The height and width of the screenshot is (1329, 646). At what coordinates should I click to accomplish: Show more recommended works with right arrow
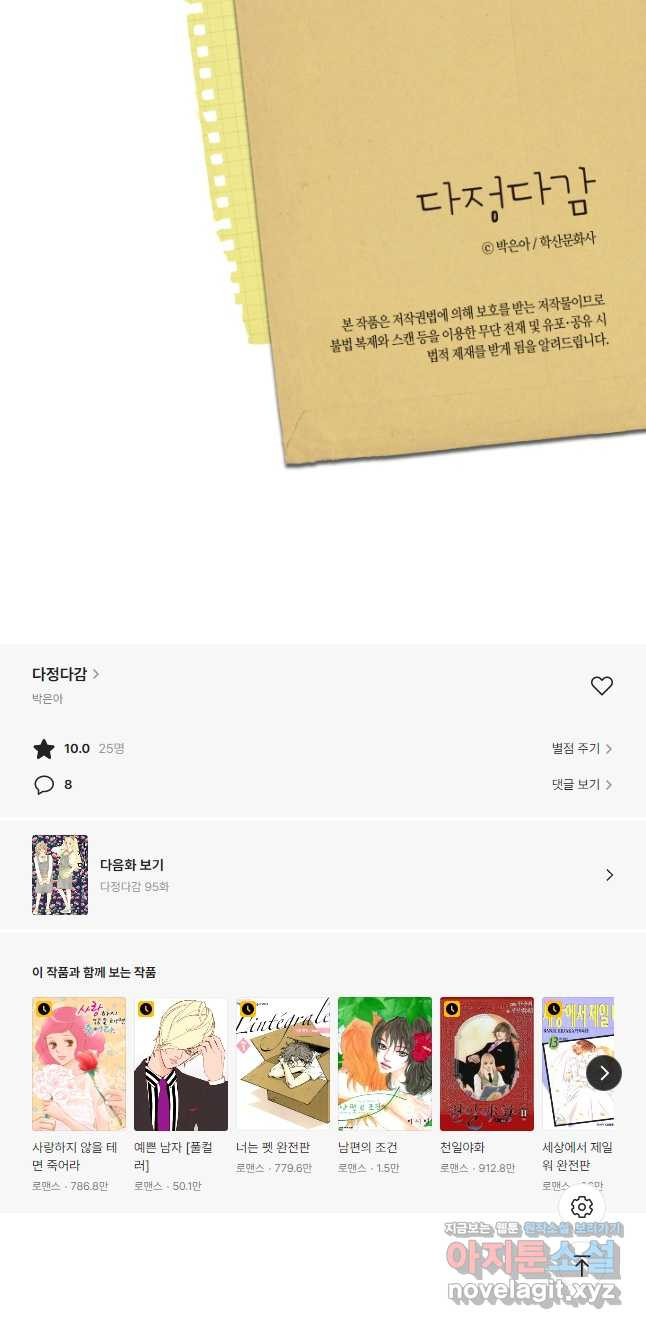click(604, 1073)
